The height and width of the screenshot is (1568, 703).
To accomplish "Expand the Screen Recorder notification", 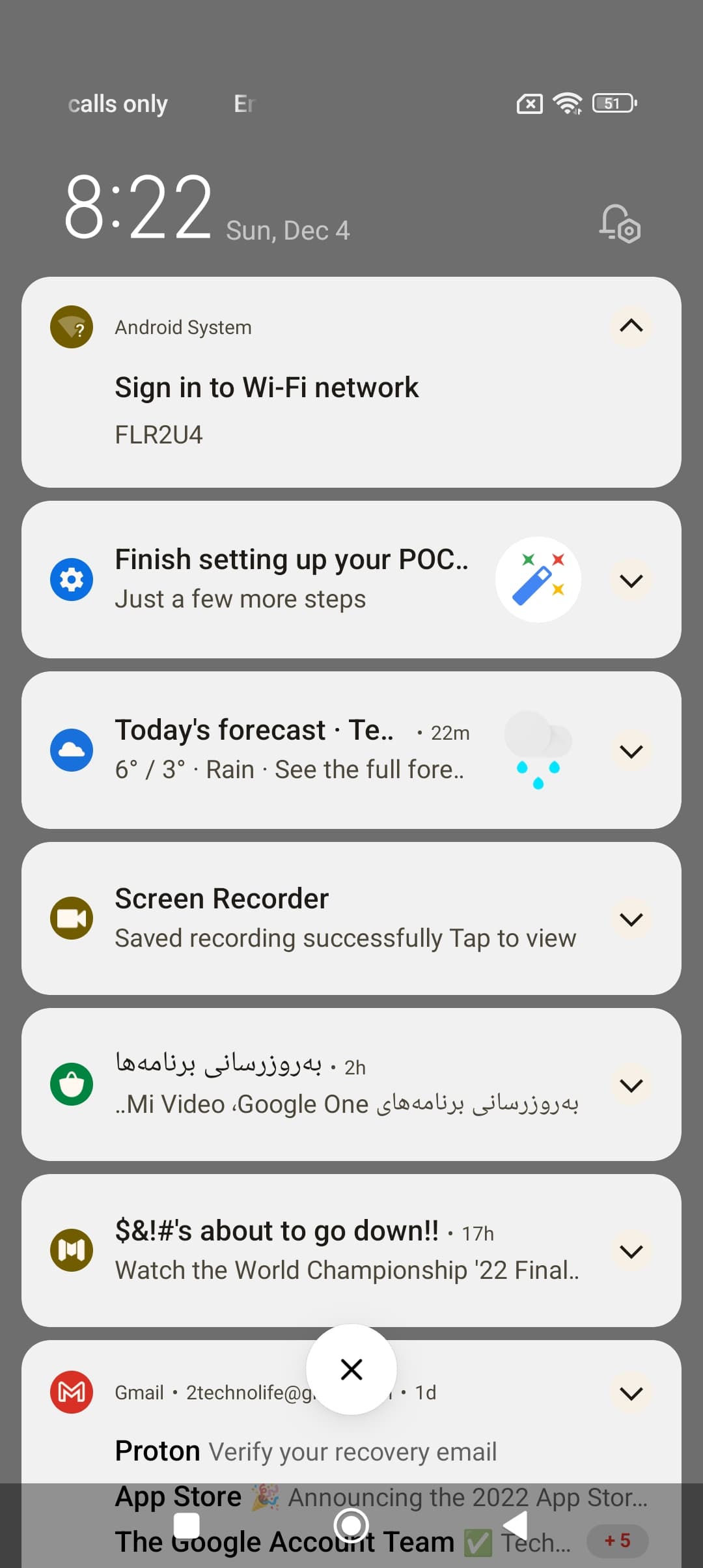I will 631,919.
